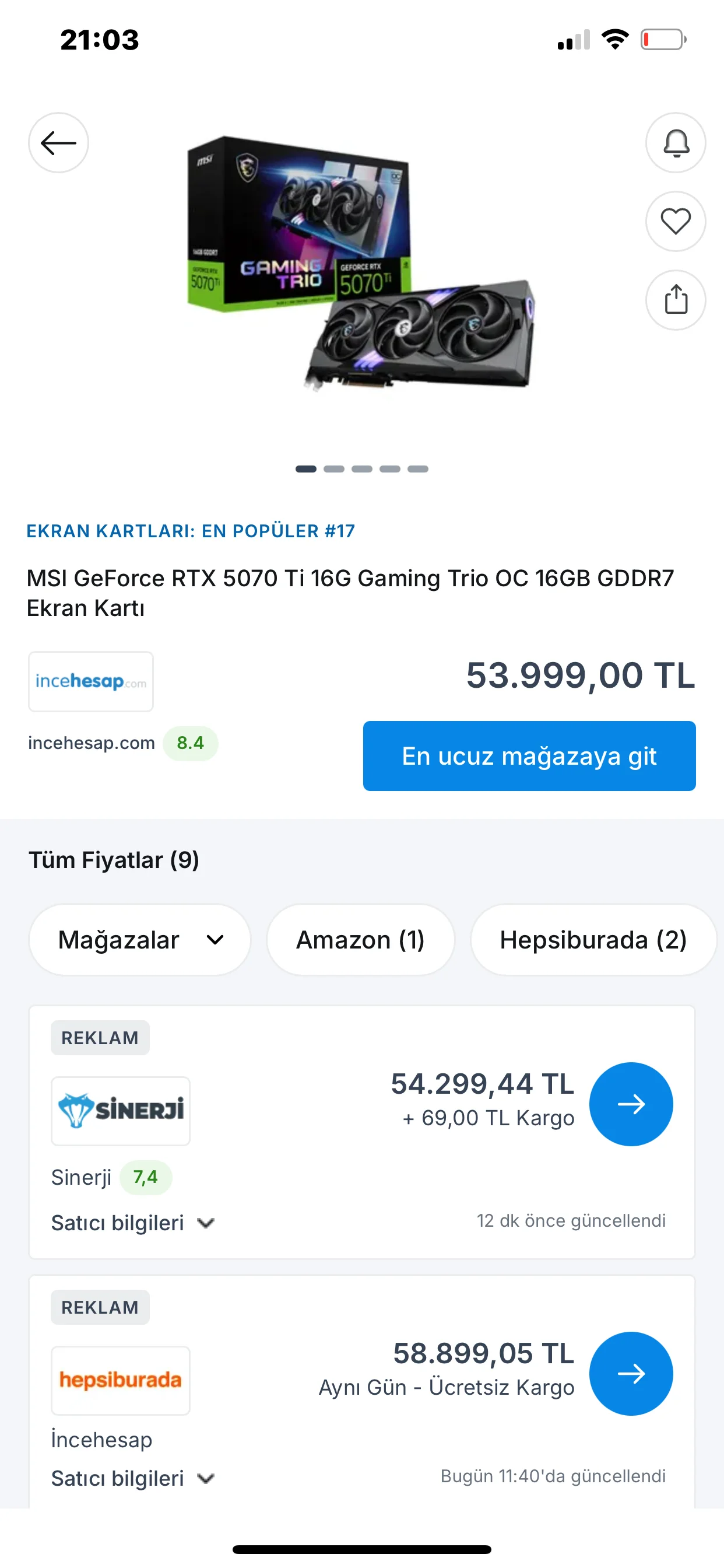Viewport: 724px width, 1568px height.
Task: Select the Hepsiburada (2) filter chip
Action: click(x=593, y=940)
